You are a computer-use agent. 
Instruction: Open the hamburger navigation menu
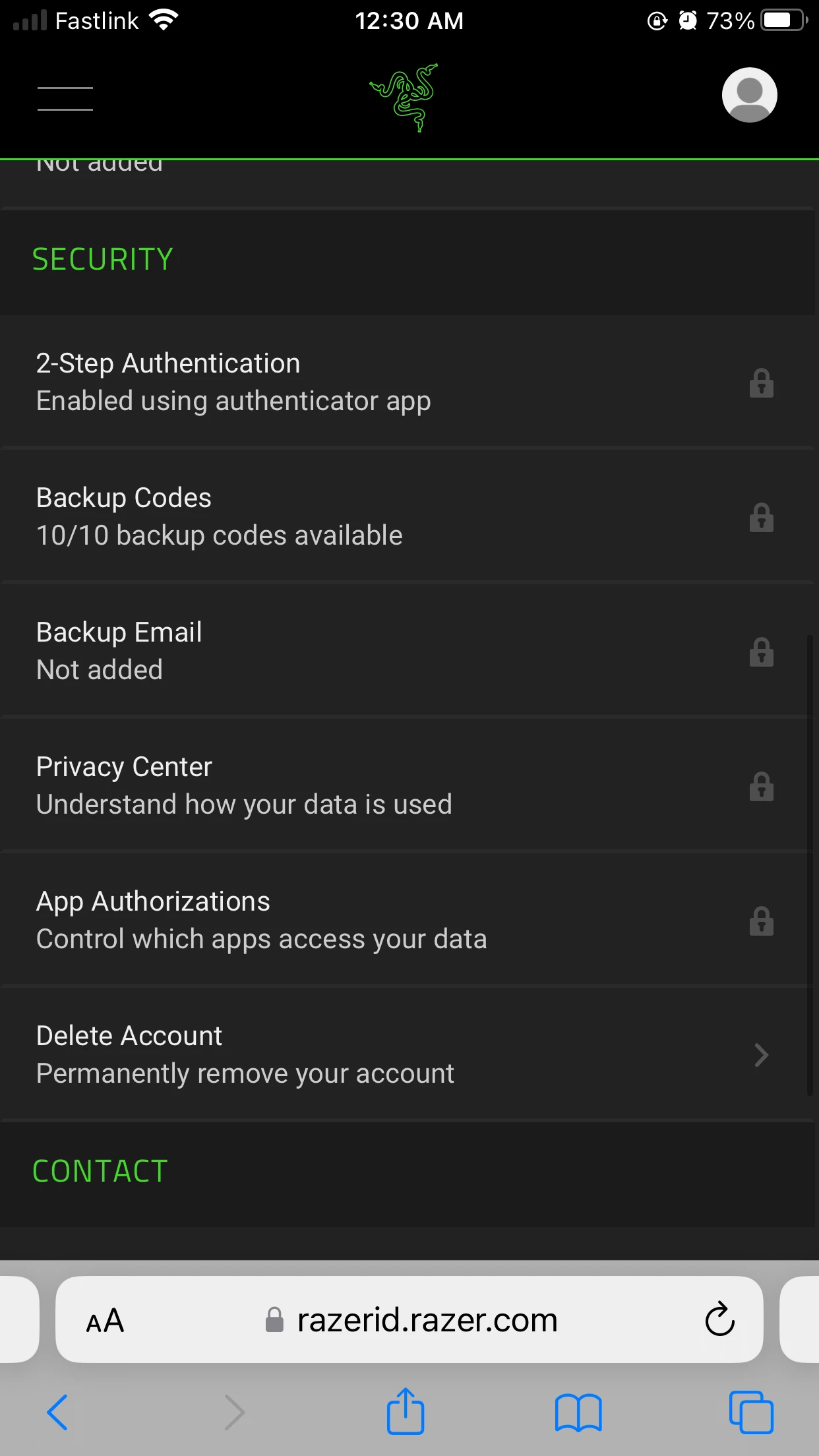click(65, 94)
